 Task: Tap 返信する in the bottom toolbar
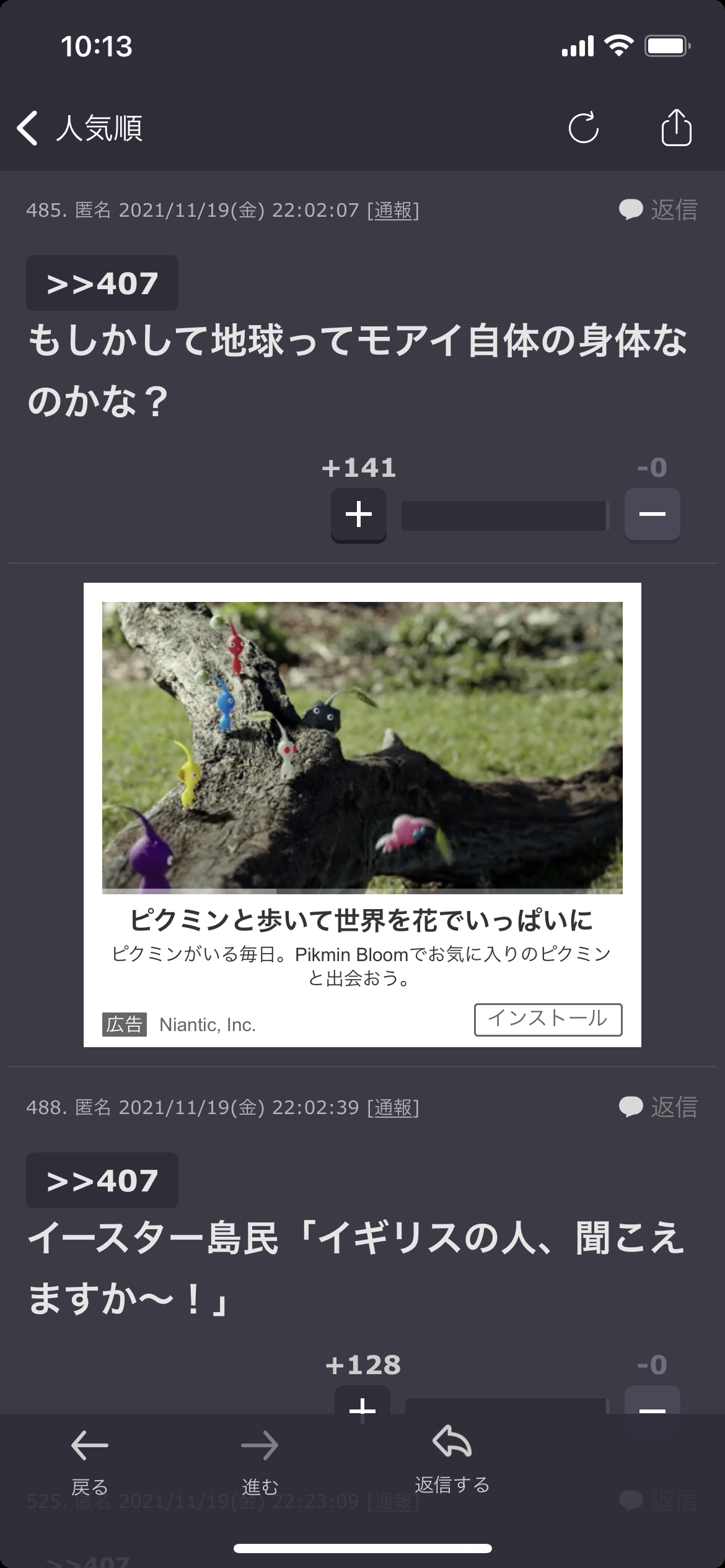(452, 1458)
